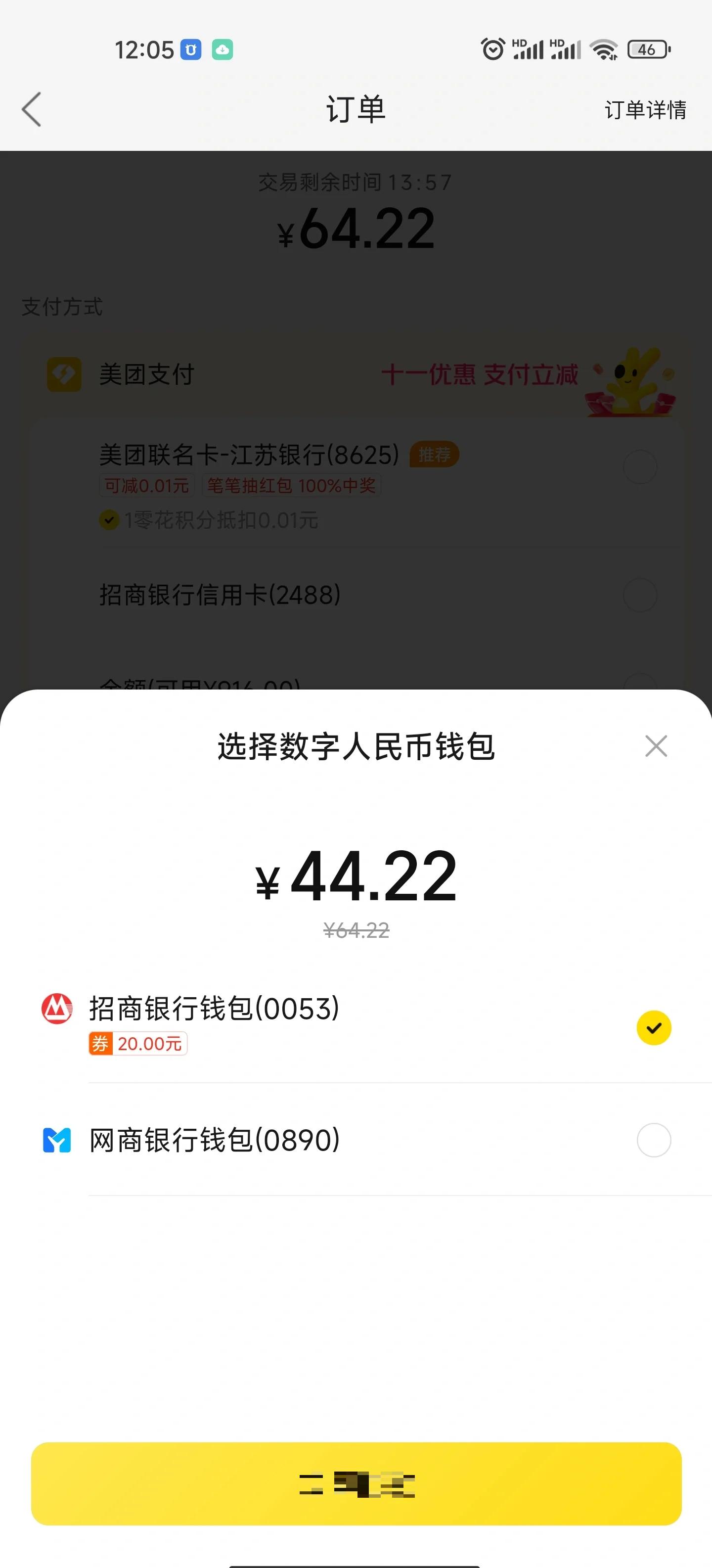The width and height of the screenshot is (712, 1568).
Task: Click the mascot promo graphic near 支付立减
Action: 630,380
